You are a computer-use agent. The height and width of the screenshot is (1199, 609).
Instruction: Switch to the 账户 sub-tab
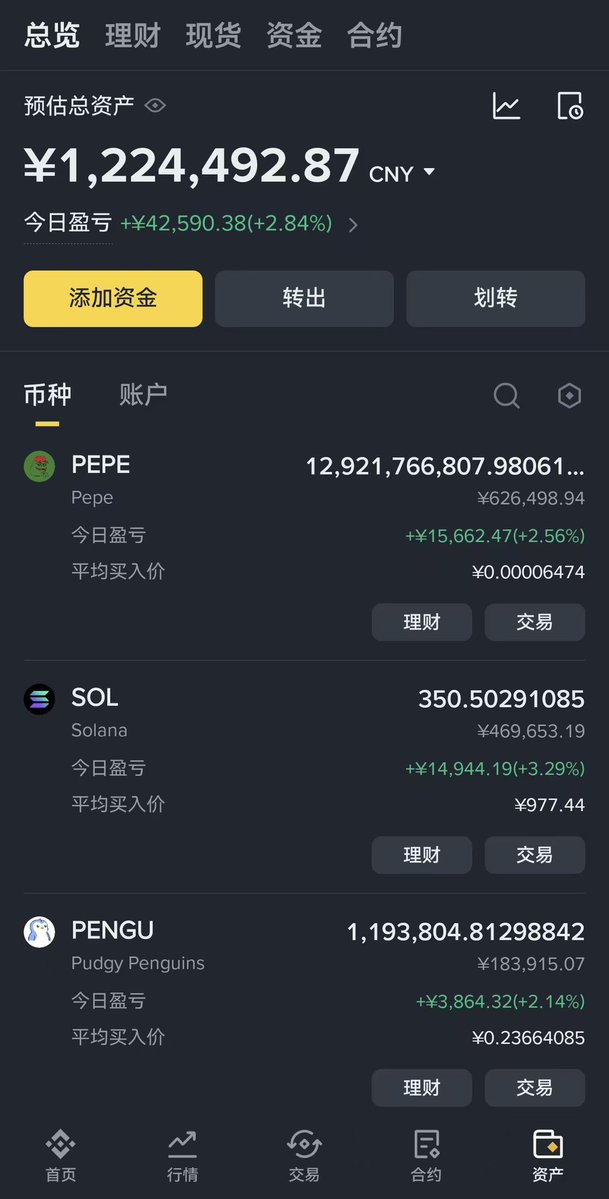[143, 394]
